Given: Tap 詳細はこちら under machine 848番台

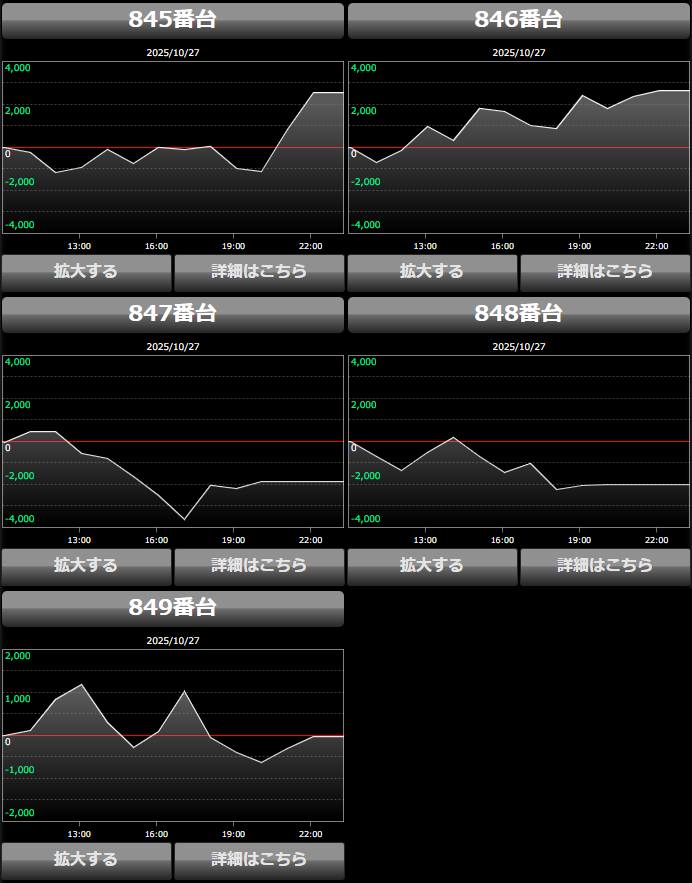Looking at the screenshot, I should (605, 565).
